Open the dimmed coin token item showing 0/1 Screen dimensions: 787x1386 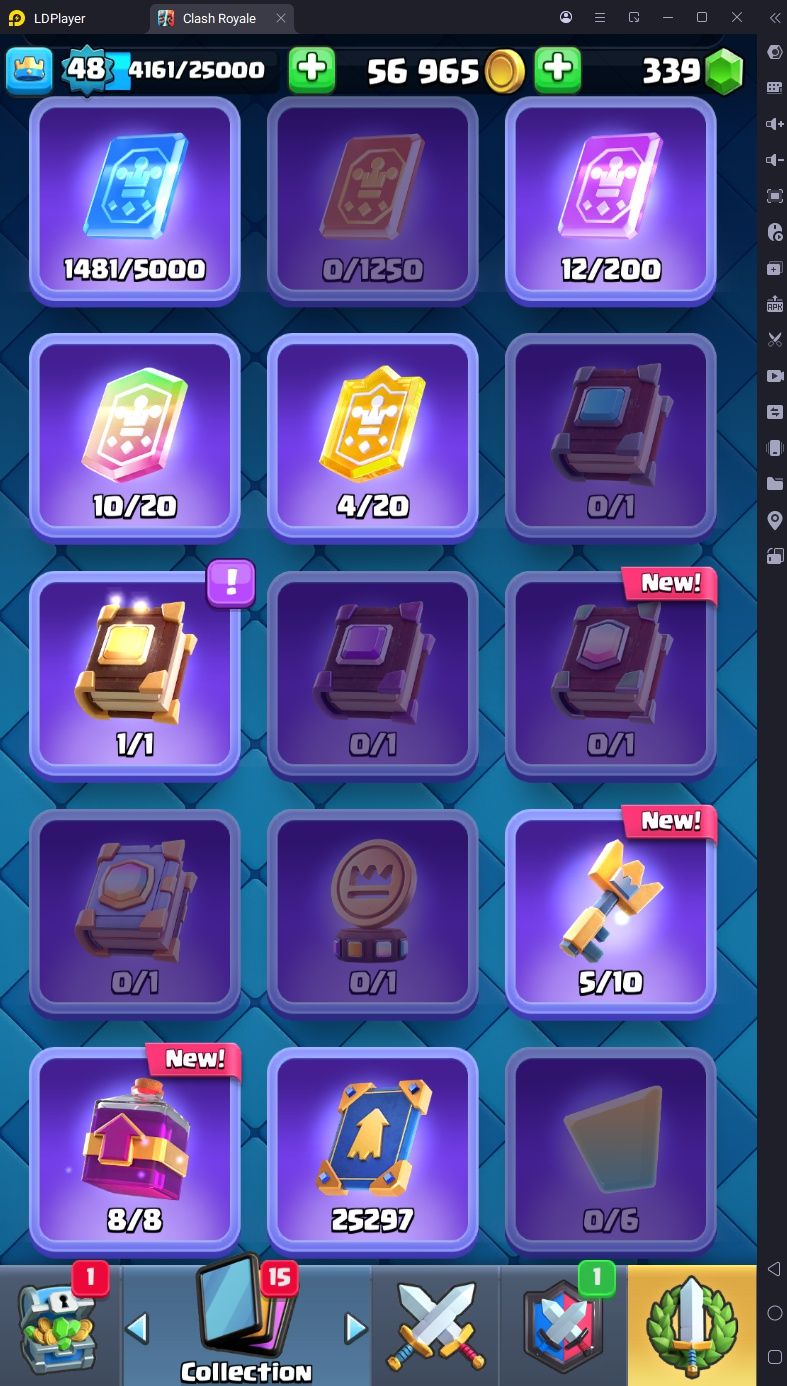[372, 912]
